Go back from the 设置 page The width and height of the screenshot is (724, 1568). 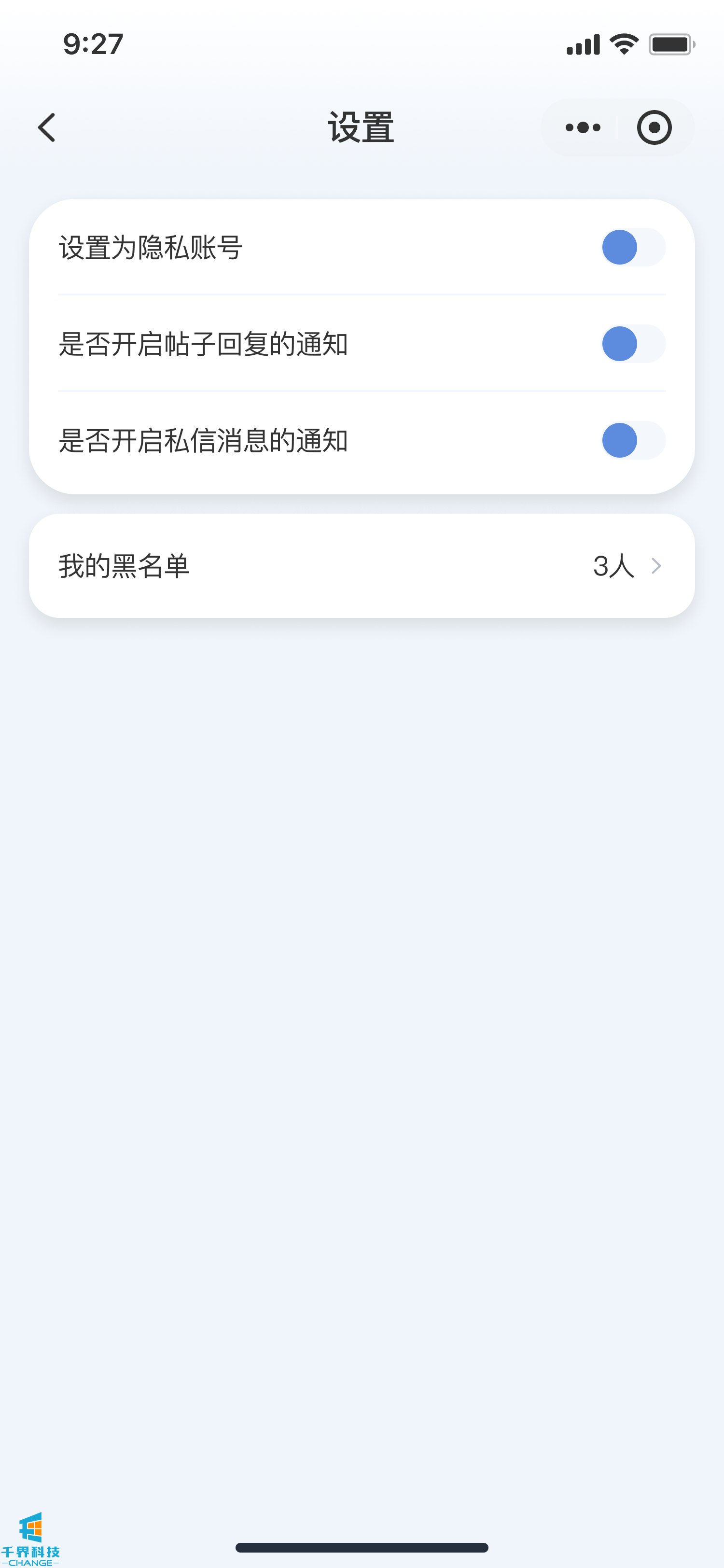pyautogui.click(x=47, y=127)
